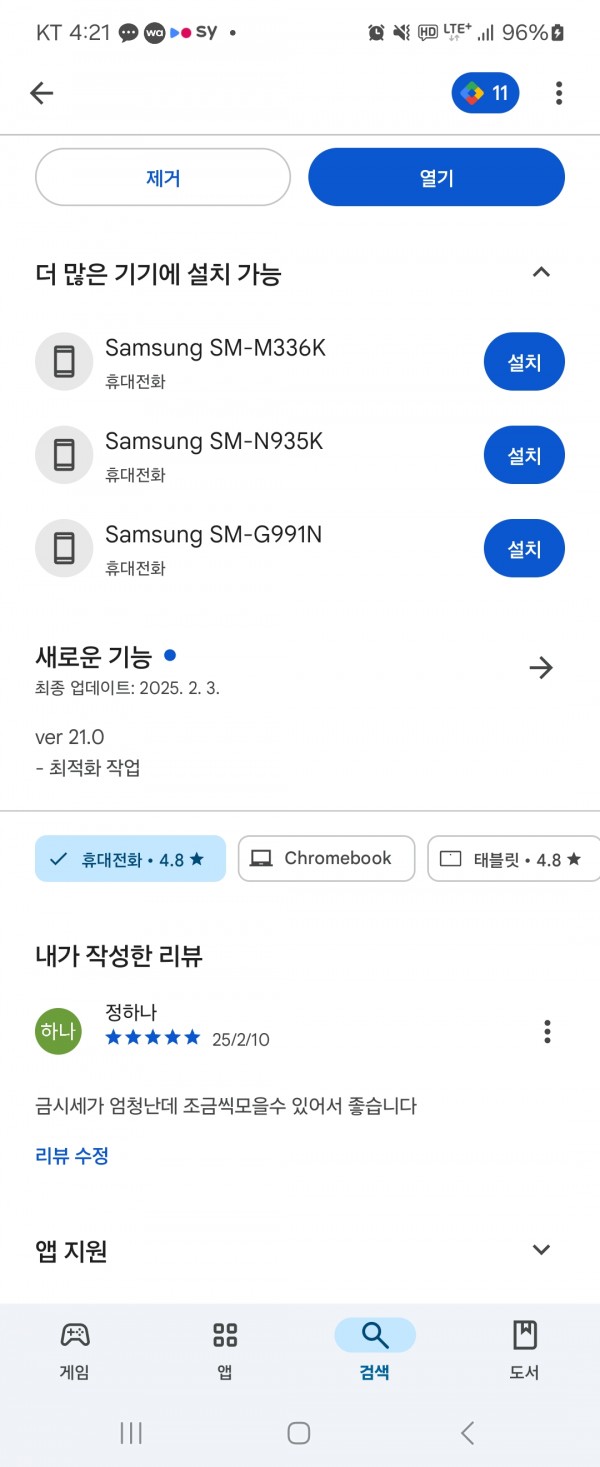
Task: Tap the system home button
Action: click(x=298, y=1433)
